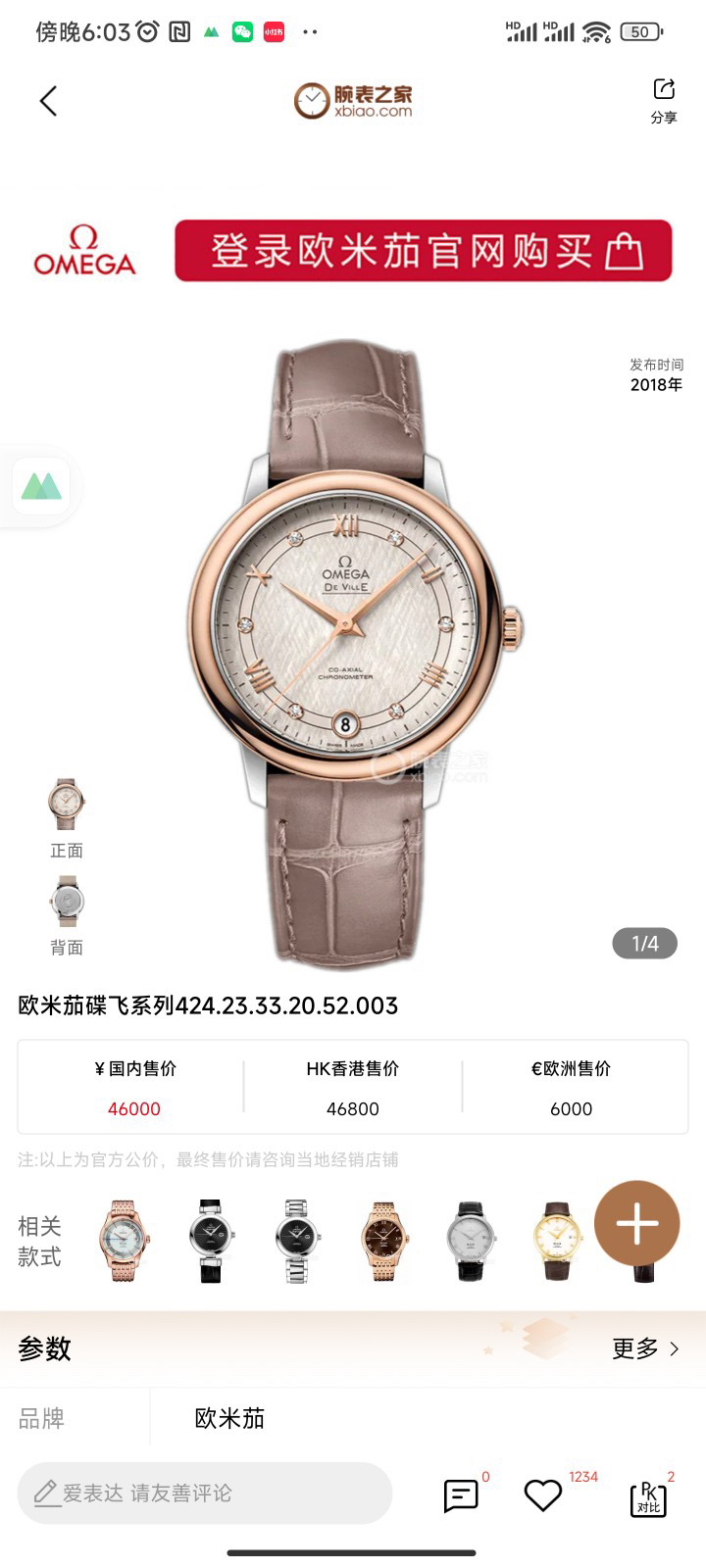Open the comments icon
The height and width of the screenshot is (1568, 706).
click(461, 1494)
